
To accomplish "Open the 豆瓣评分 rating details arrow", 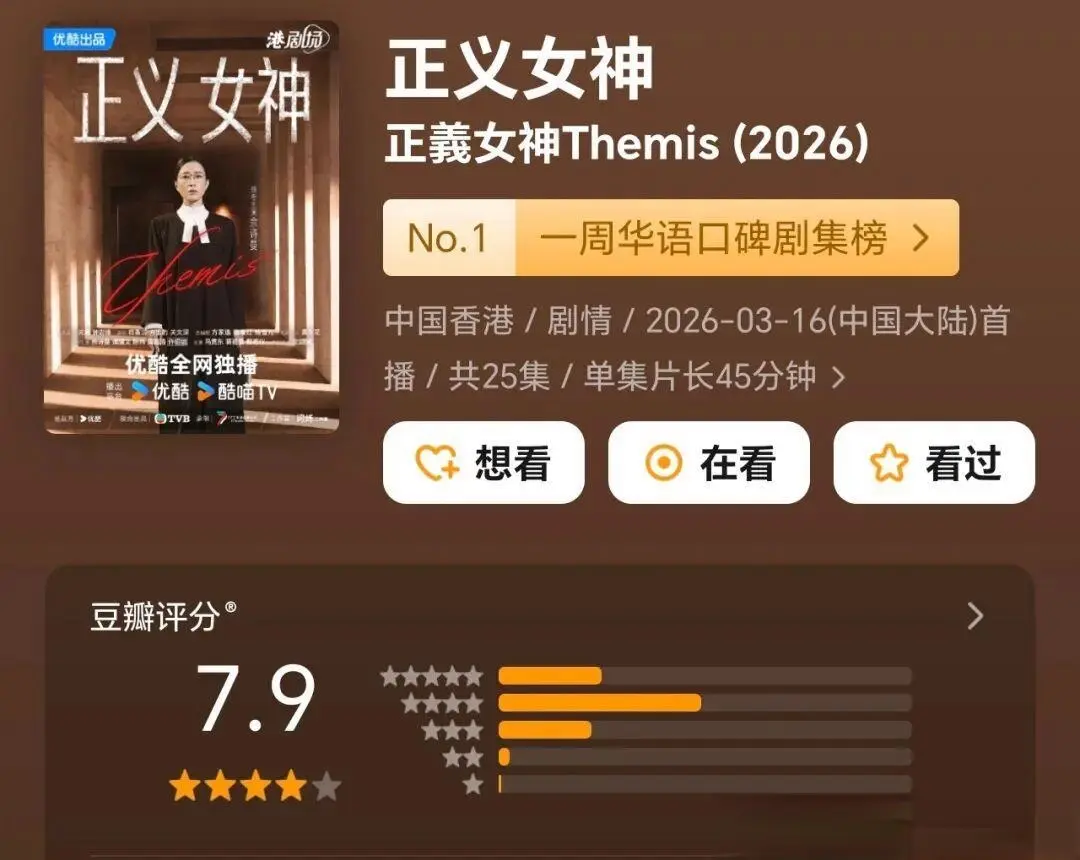I will (x=975, y=616).
